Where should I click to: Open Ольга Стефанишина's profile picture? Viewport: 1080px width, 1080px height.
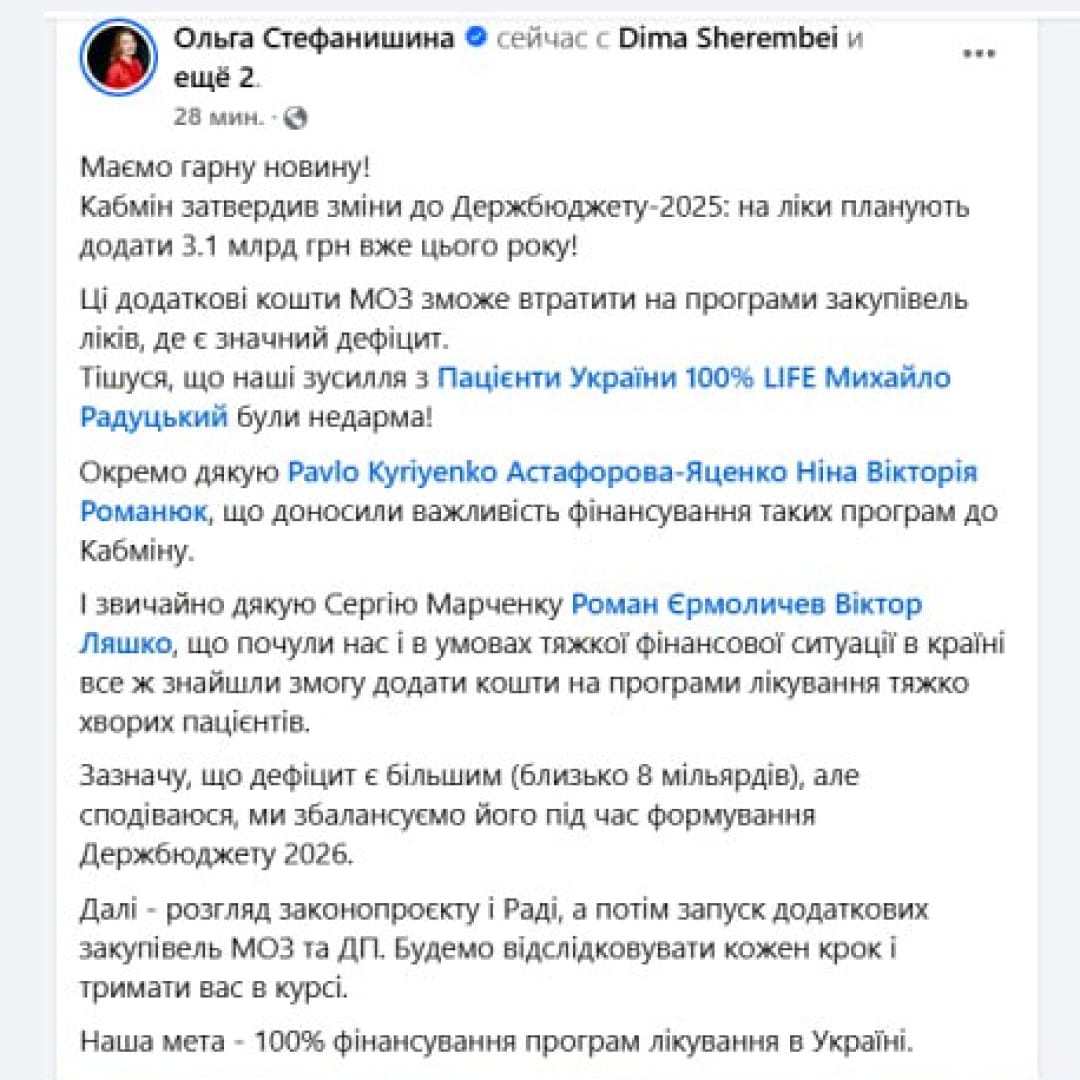[x=119, y=59]
